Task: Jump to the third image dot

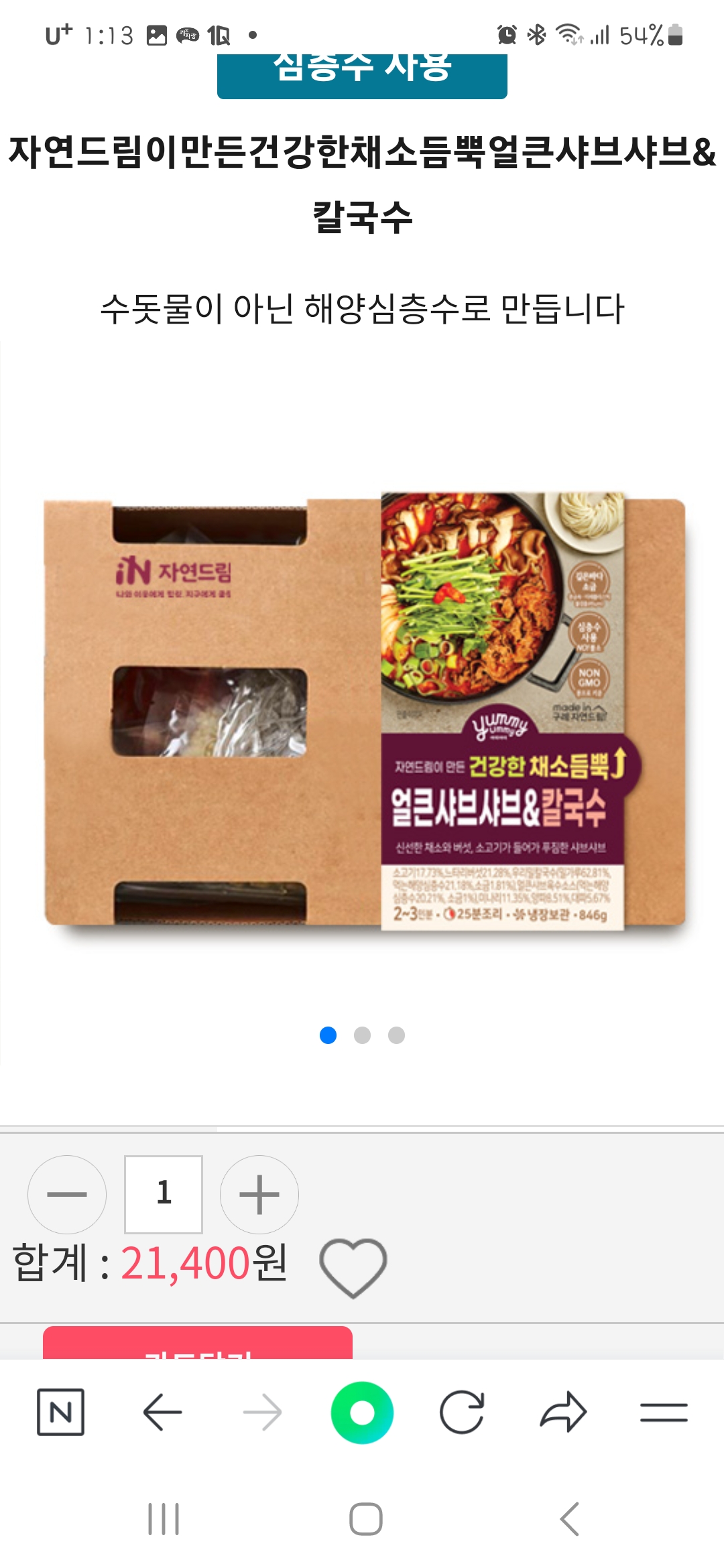Action: [x=396, y=1035]
